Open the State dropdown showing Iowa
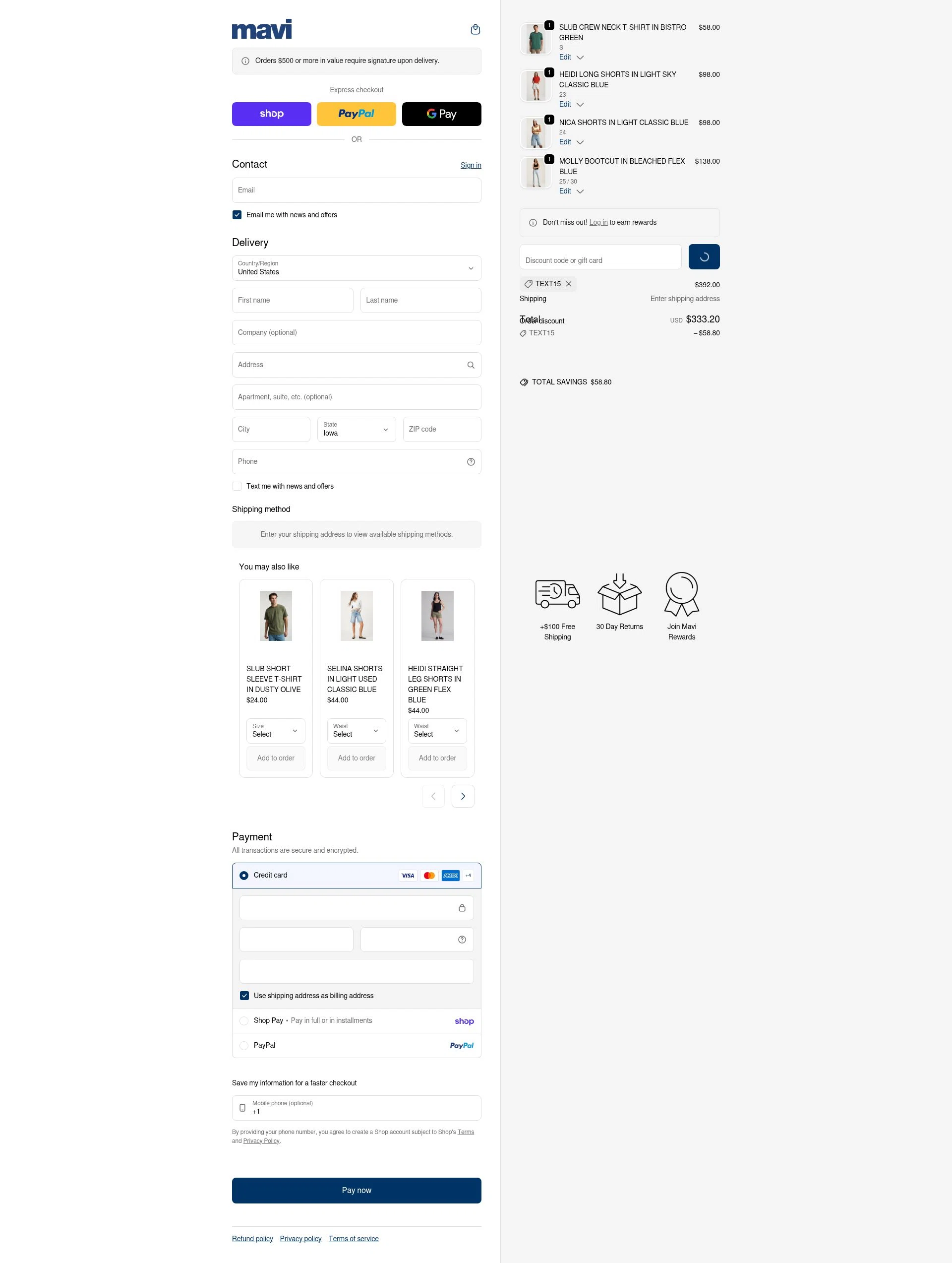The width and height of the screenshot is (952, 1263). [356, 430]
